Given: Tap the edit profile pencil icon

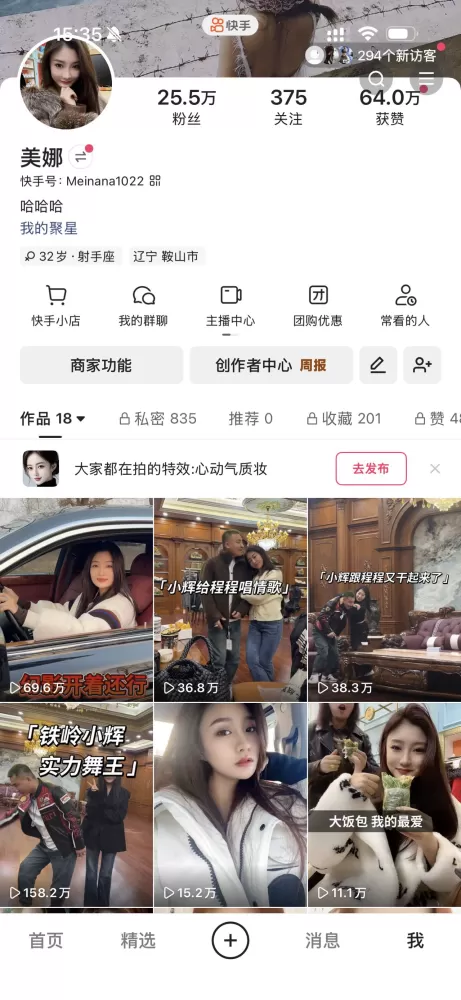Looking at the screenshot, I should click(x=378, y=365).
